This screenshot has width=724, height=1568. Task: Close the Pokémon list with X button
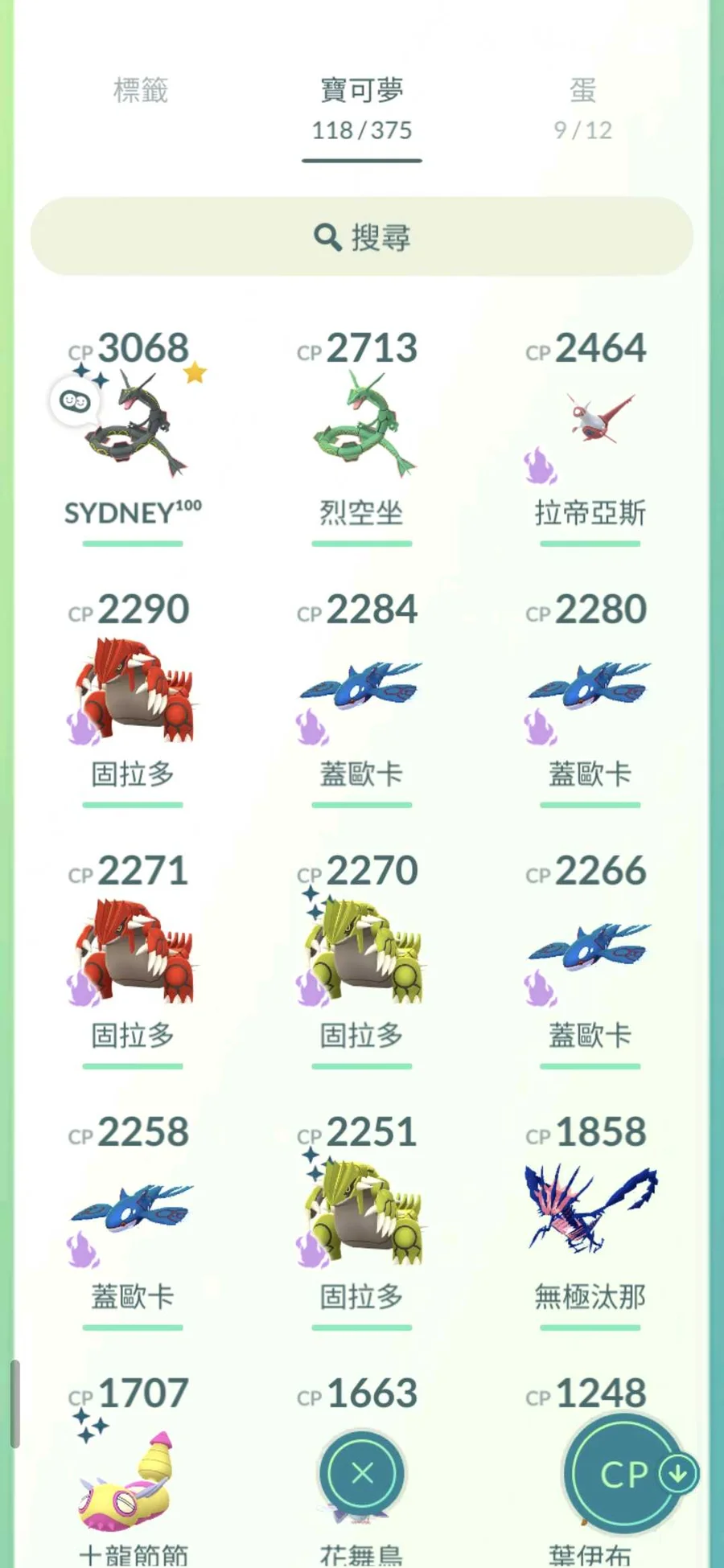click(362, 1473)
